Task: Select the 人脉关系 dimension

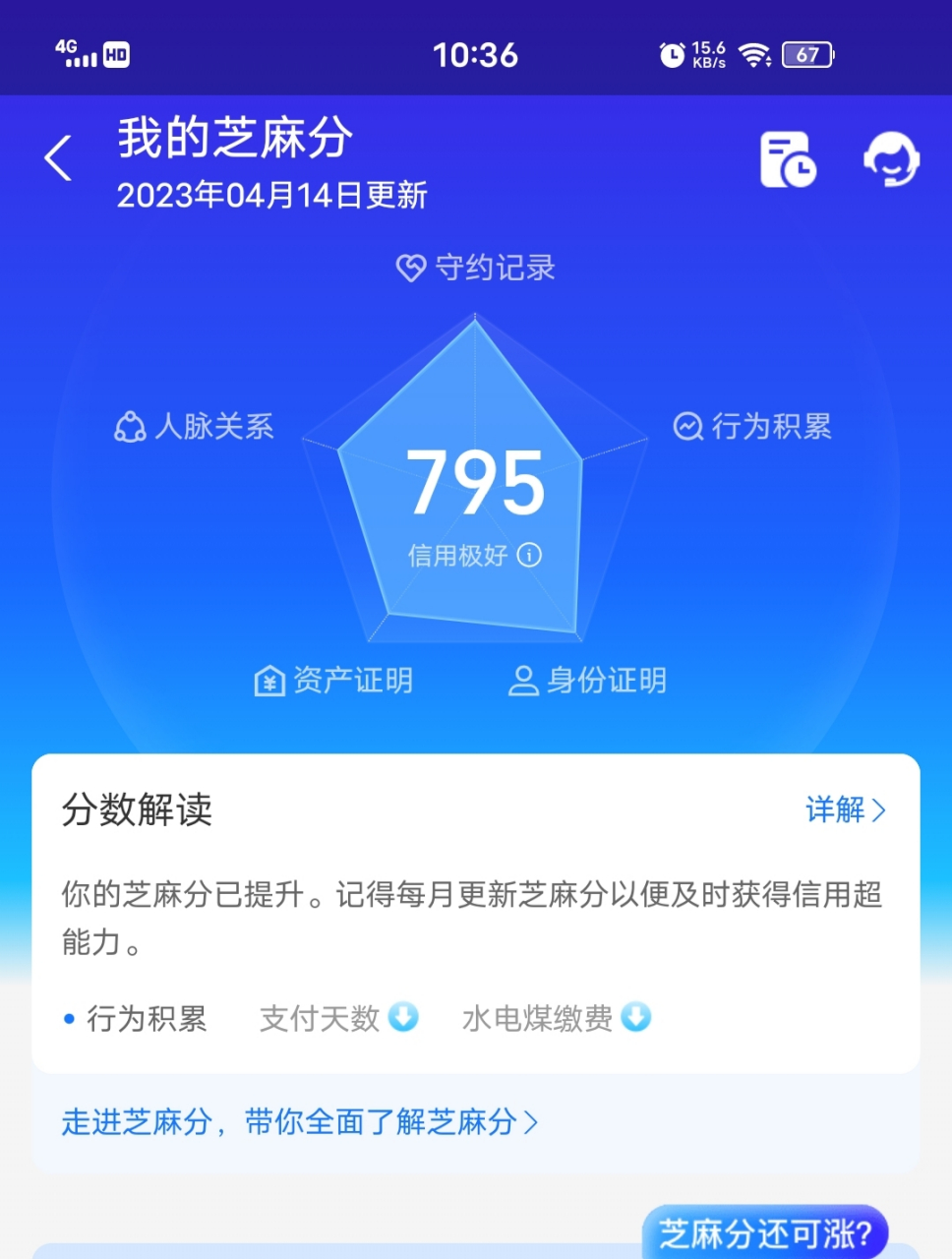Action: (x=195, y=427)
